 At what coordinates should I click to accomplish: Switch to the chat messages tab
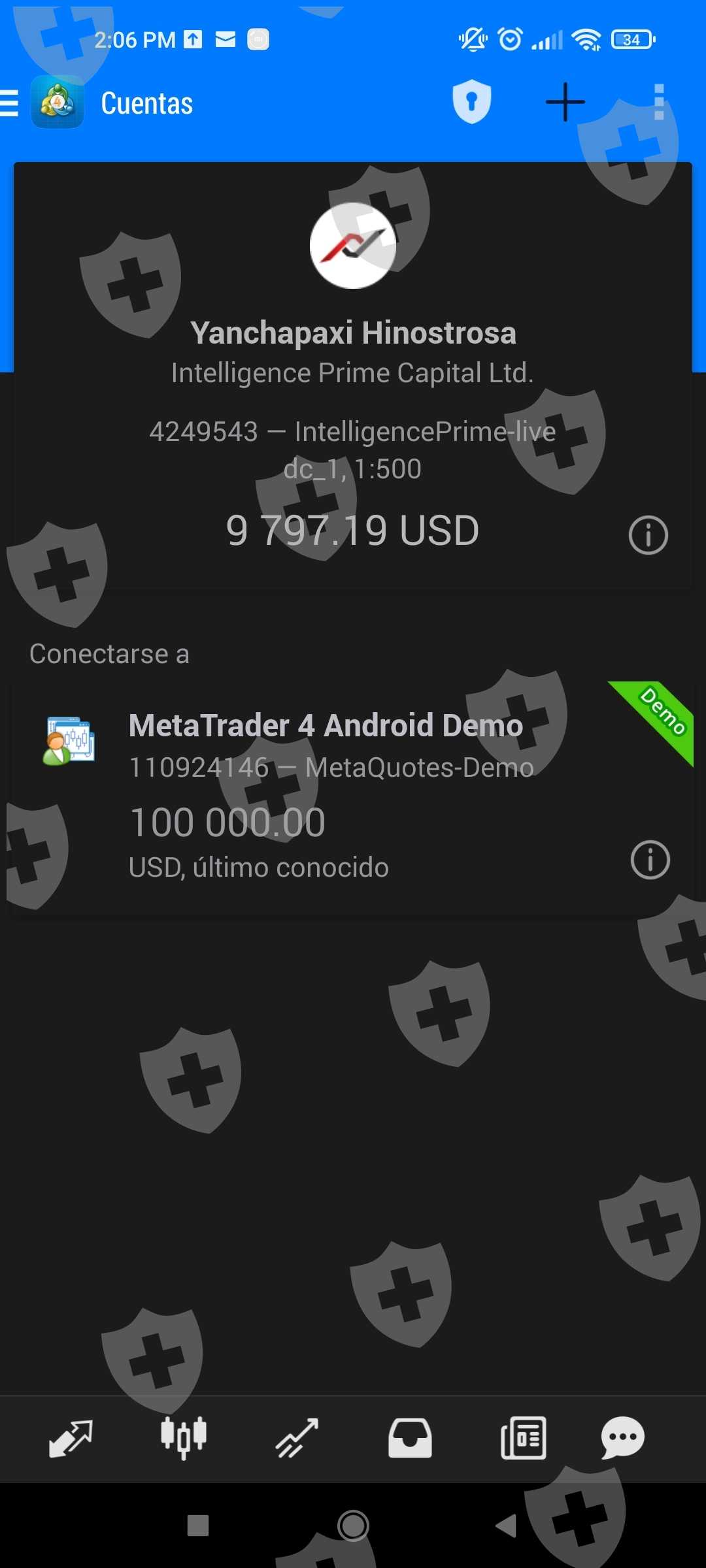pyautogui.click(x=622, y=1439)
